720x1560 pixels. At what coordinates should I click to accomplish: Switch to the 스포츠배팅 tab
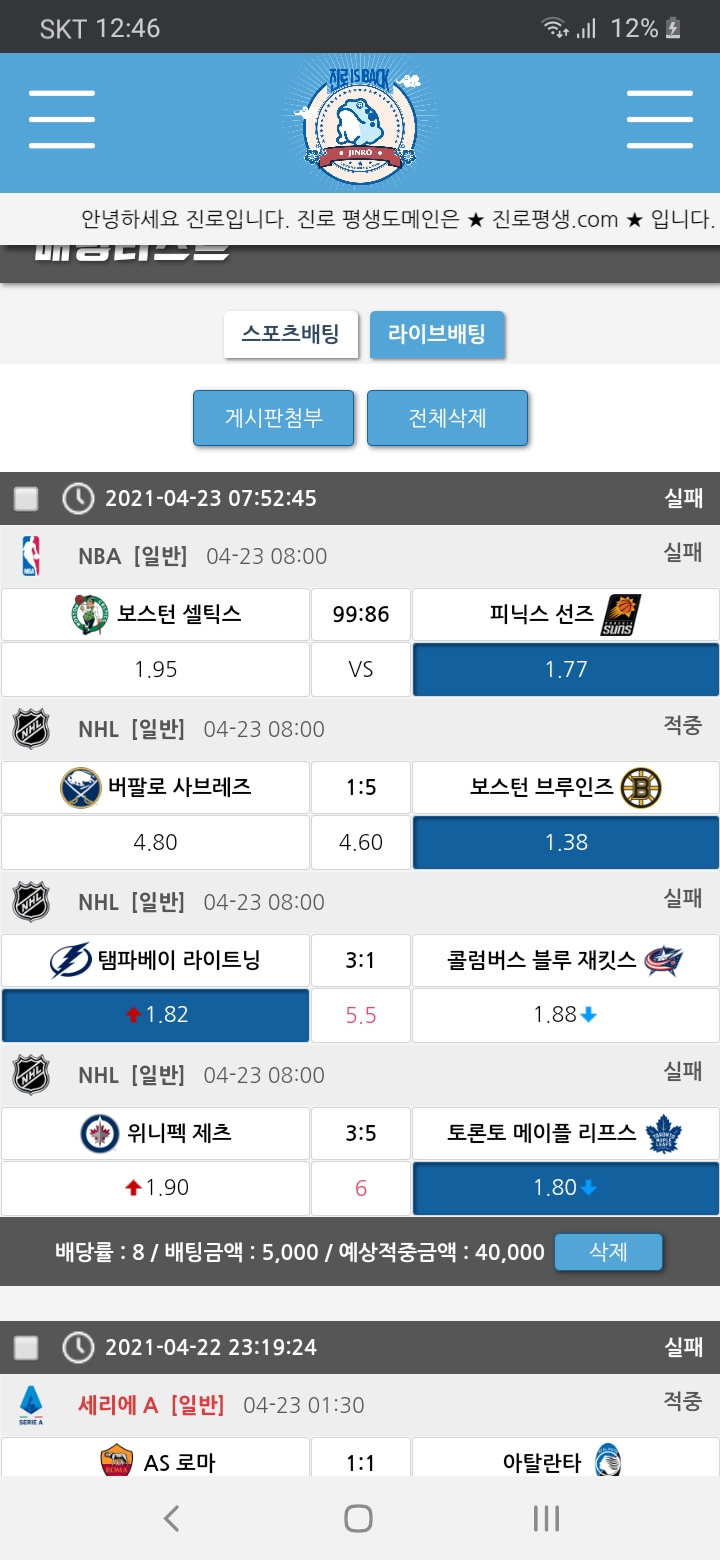coord(290,334)
